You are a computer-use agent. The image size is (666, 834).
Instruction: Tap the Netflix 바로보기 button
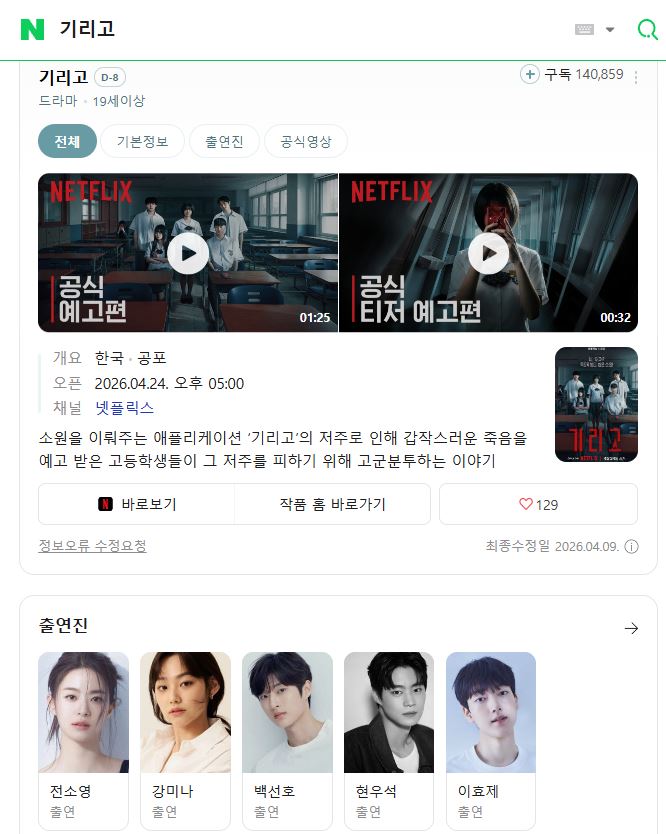137,504
